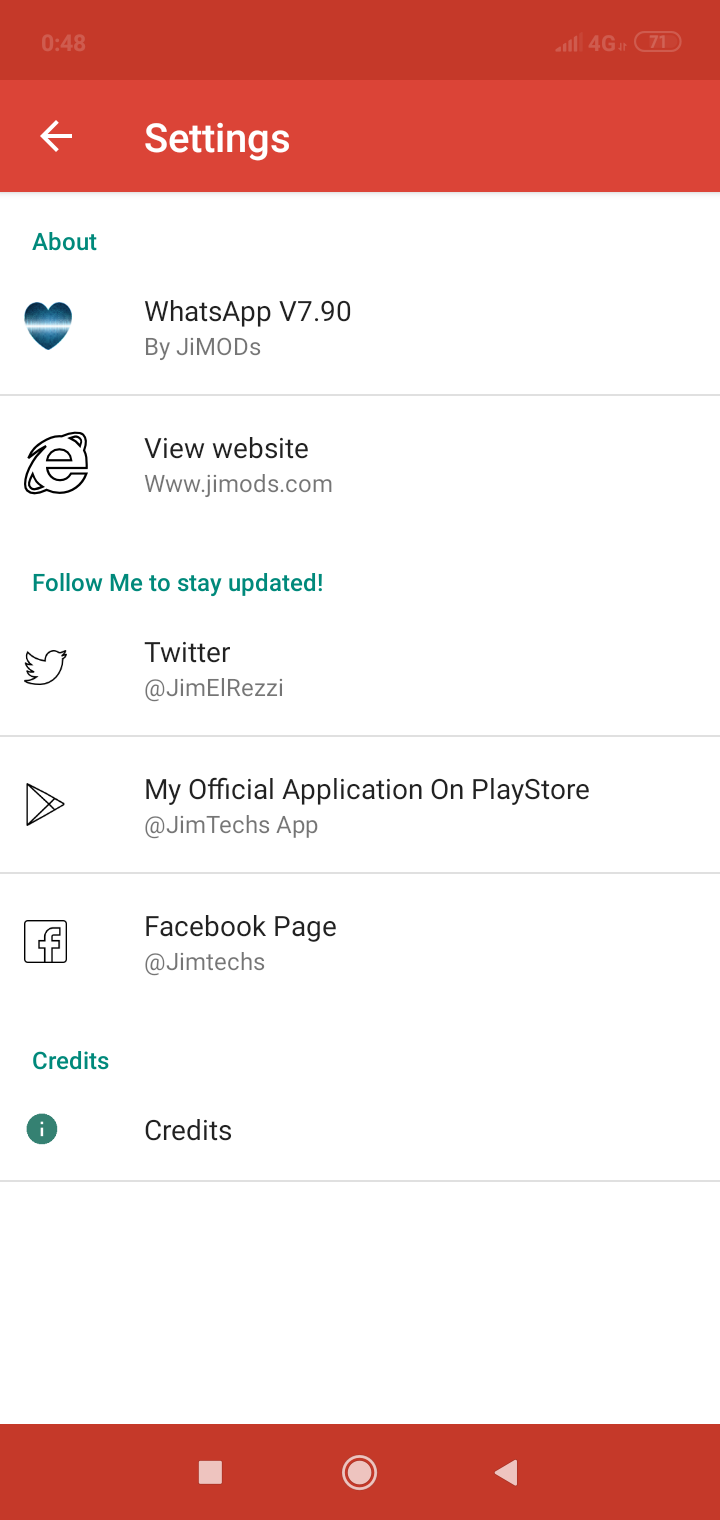The image size is (720, 1520).
Task: Open My Official Application On PlayStore
Action: 360,805
